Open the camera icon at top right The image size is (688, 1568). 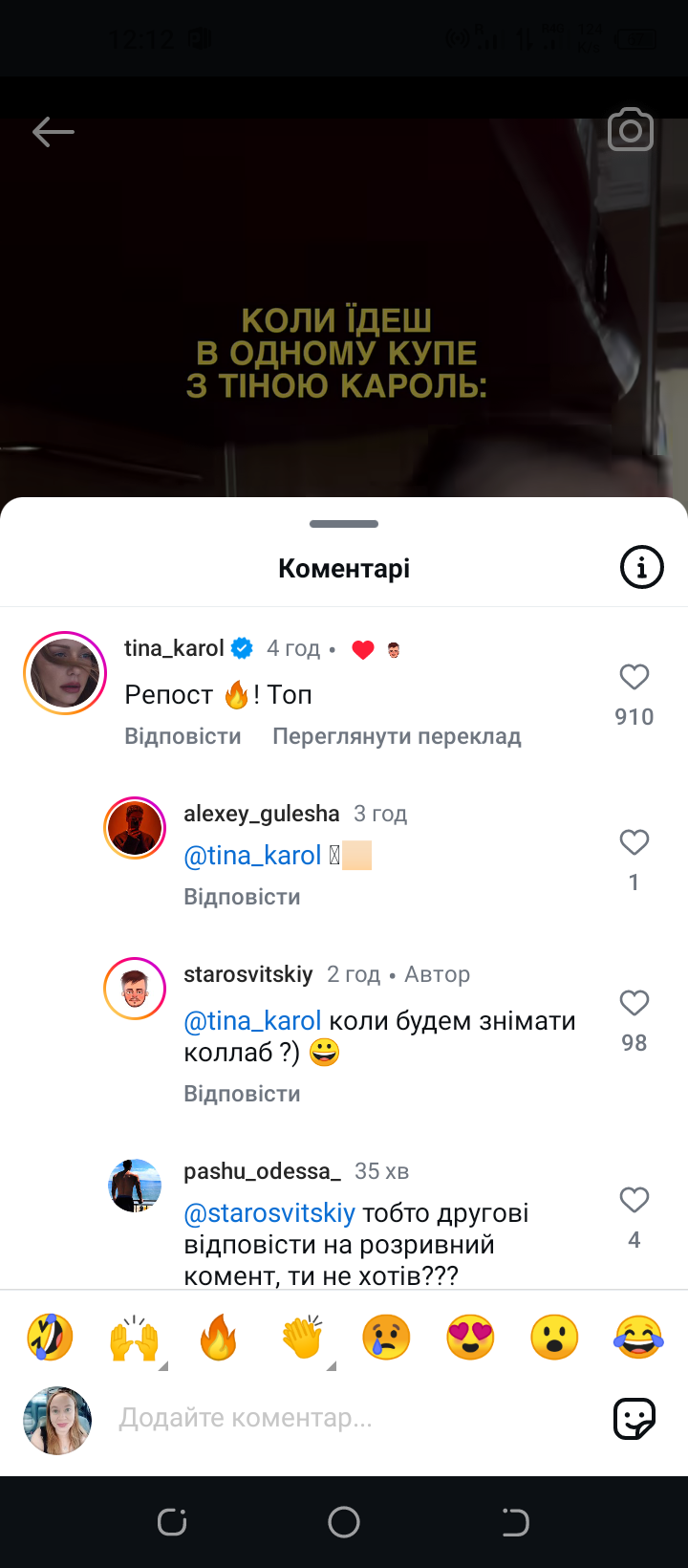[631, 130]
